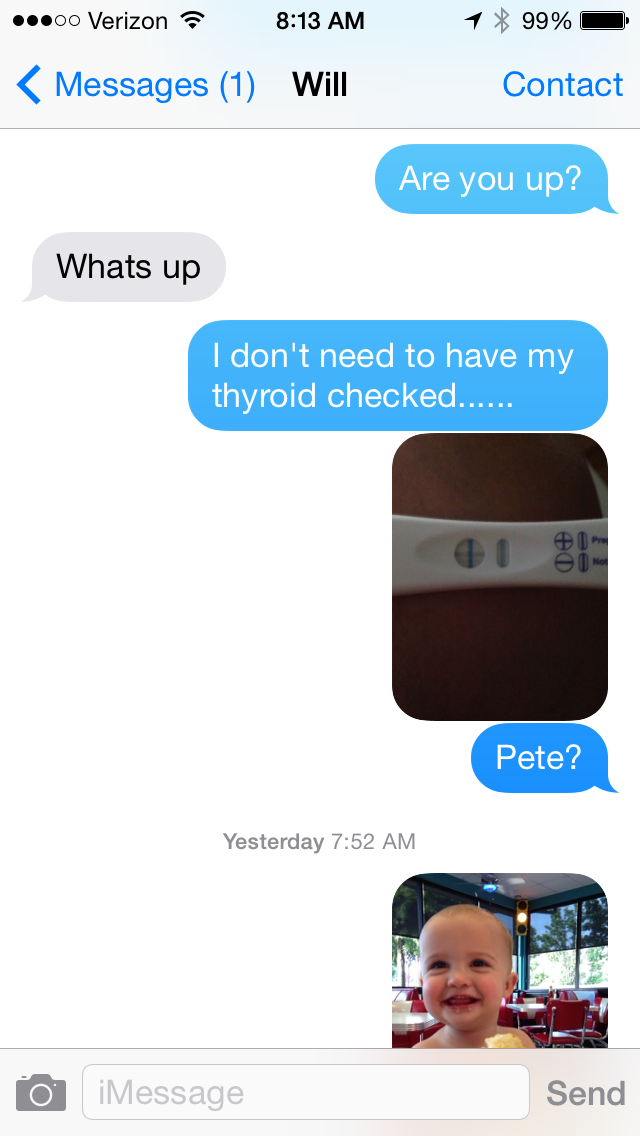640x1136 pixels.
Task: Focus the iMessage text field
Action: click(305, 1092)
